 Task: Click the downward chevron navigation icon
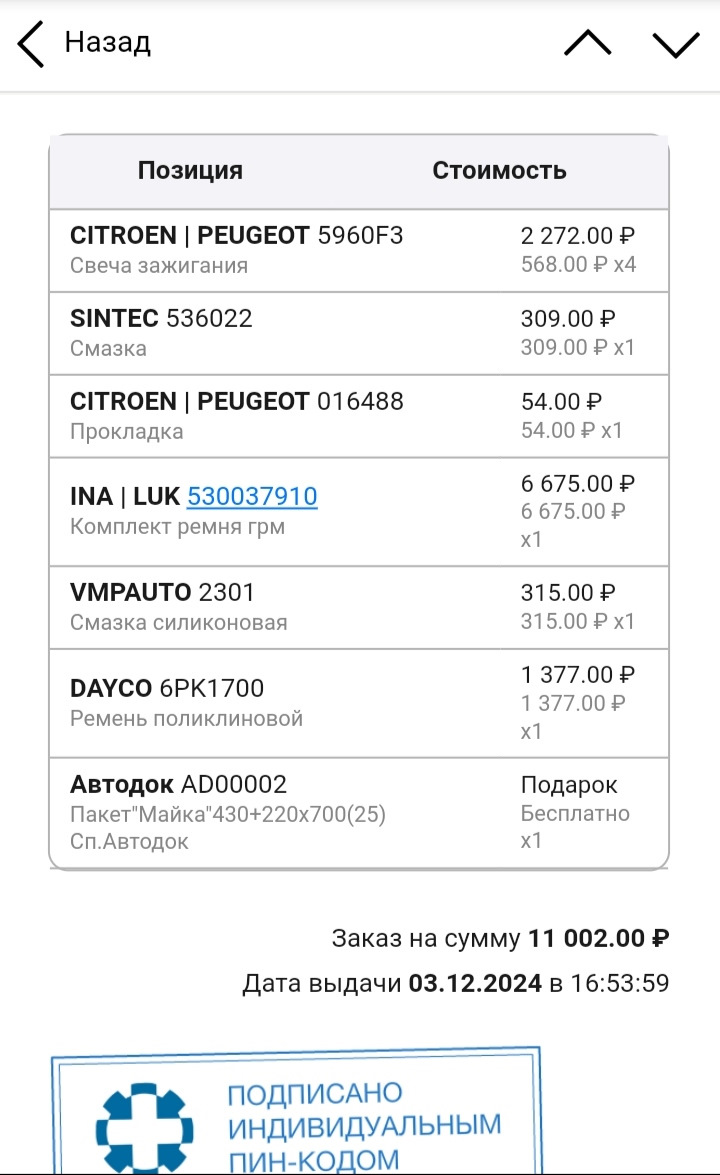(677, 44)
